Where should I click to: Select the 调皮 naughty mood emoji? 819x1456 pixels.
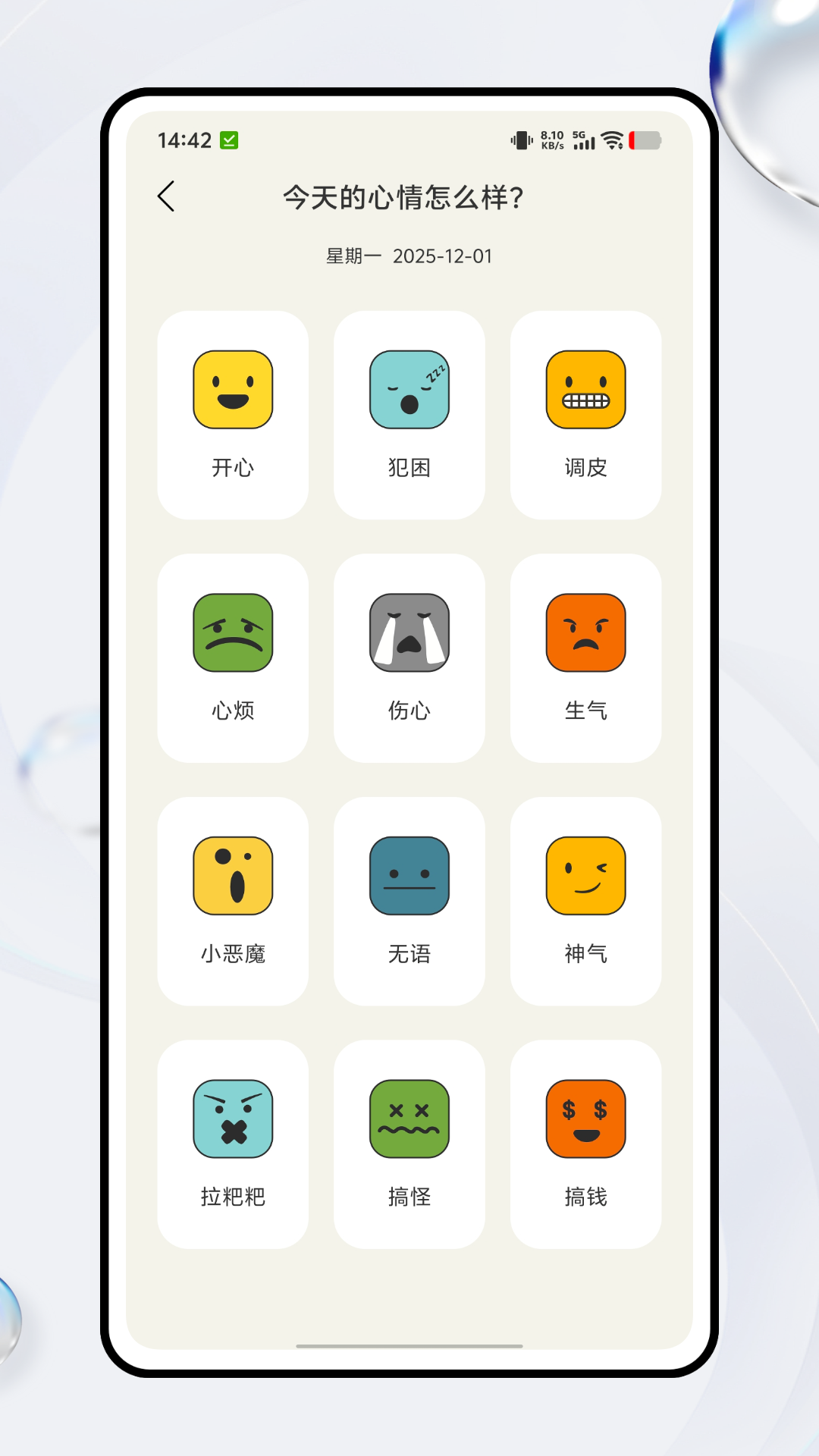(x=585, y=390)
